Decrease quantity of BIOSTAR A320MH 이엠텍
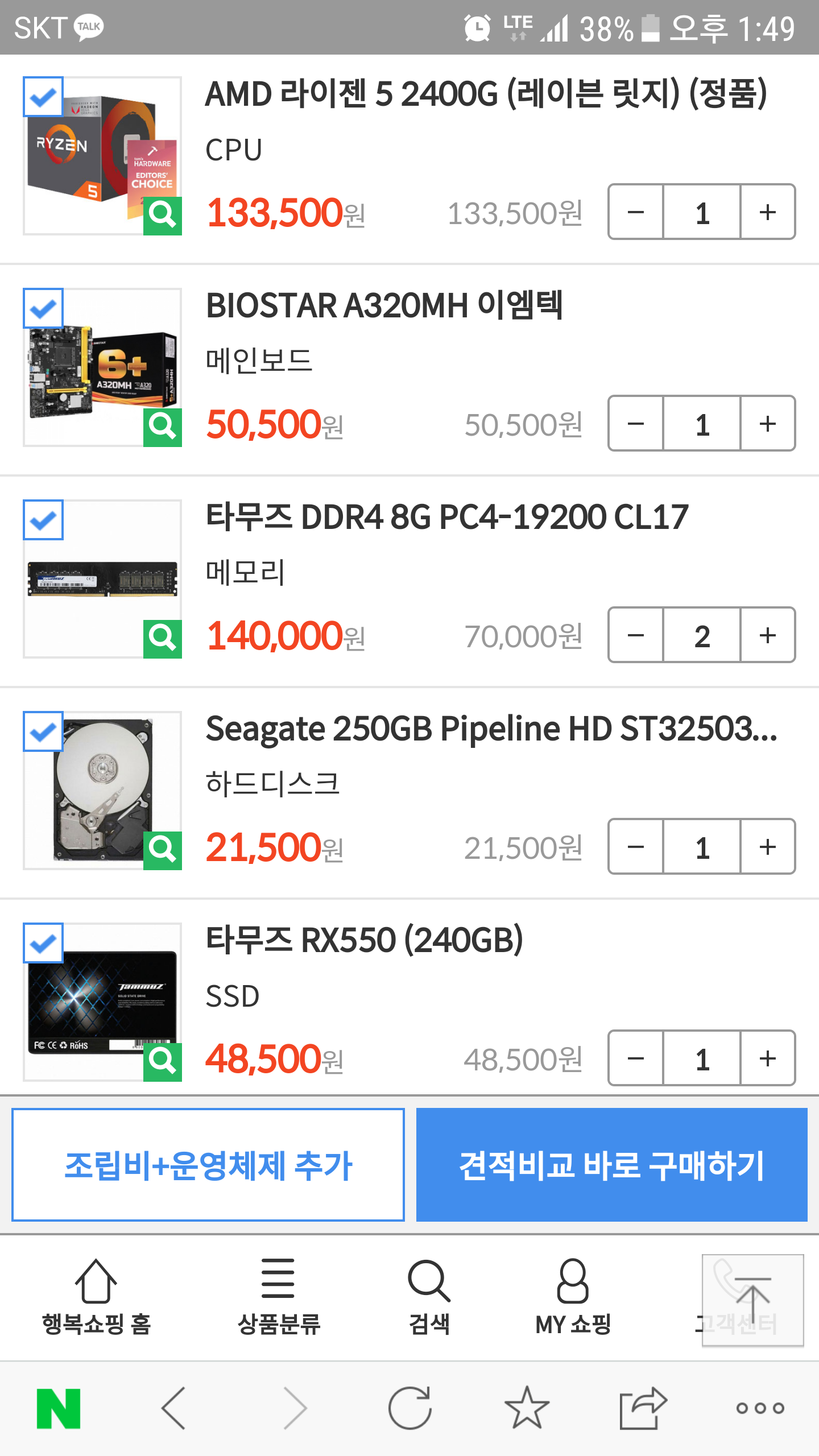The width and height of the screenshot is (819, 1456). click(x=636, y=423)
